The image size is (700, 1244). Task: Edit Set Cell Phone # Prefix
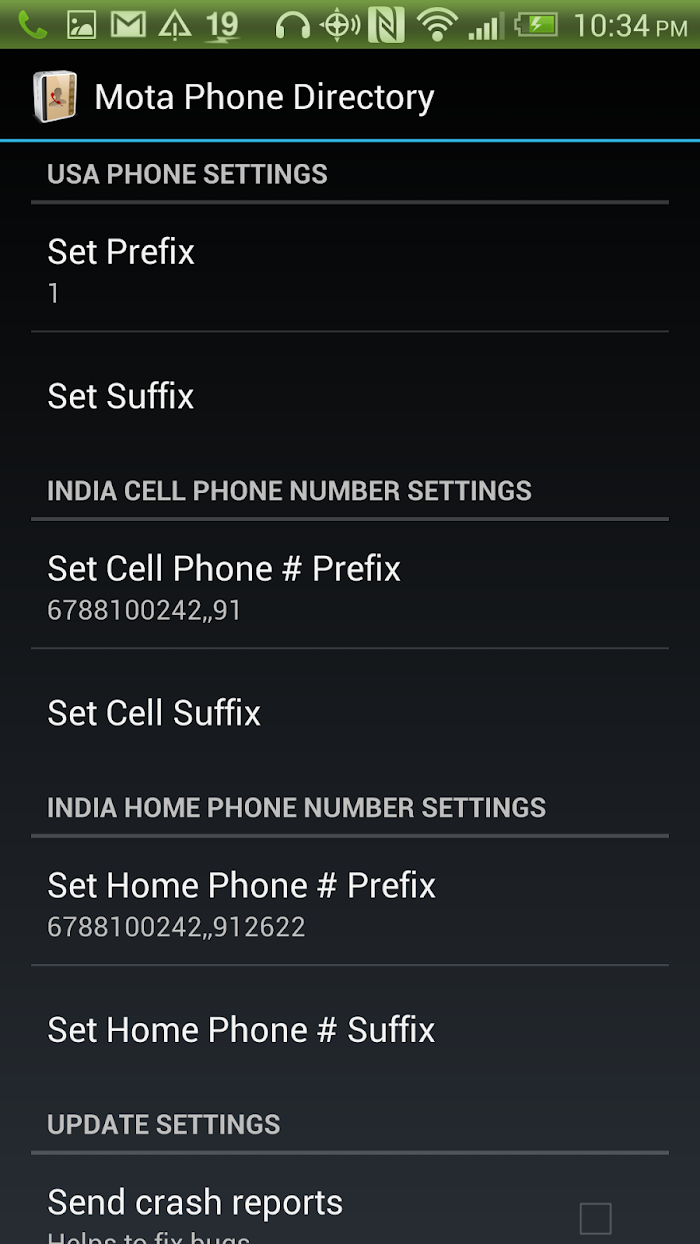[x=350, y=585]
